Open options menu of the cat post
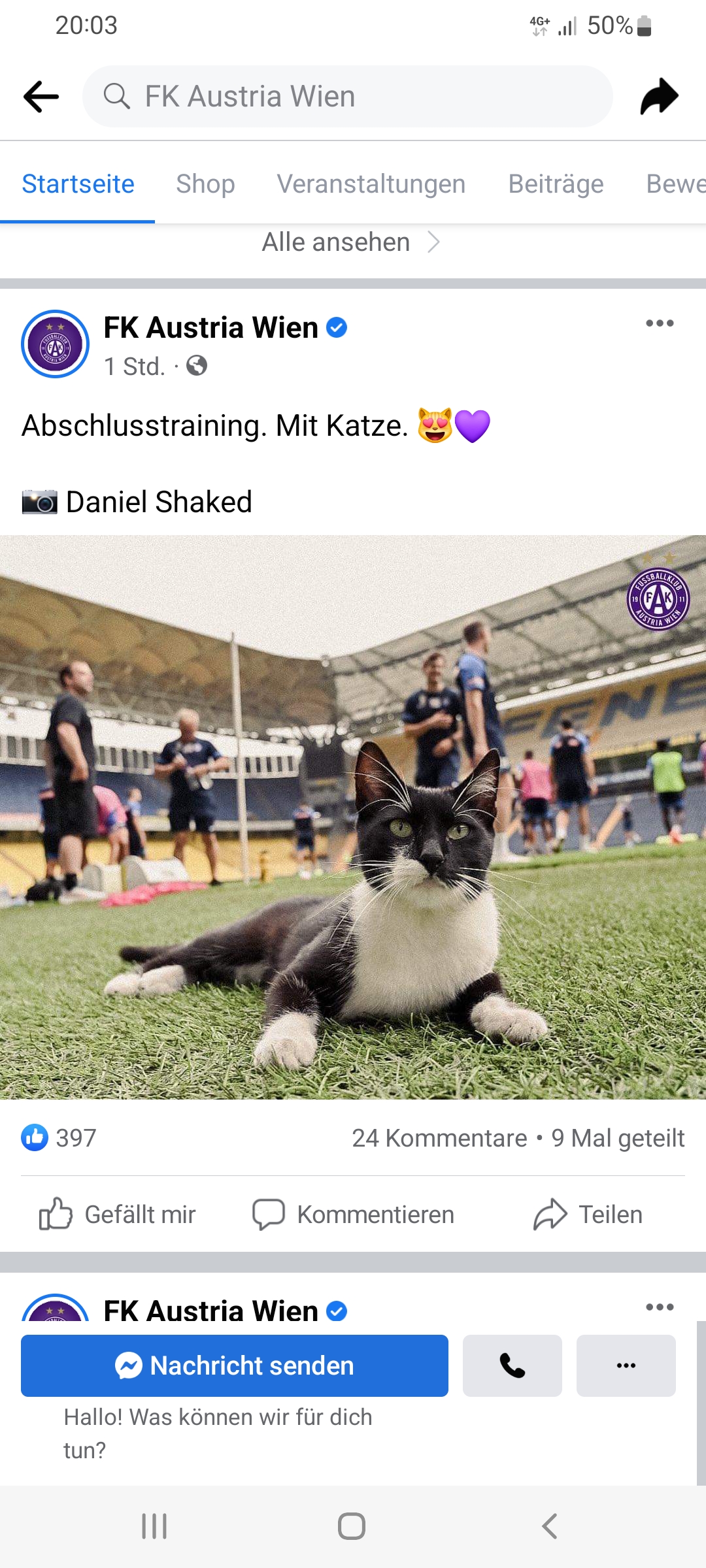The image size is (706, 1568). point(660,323)
